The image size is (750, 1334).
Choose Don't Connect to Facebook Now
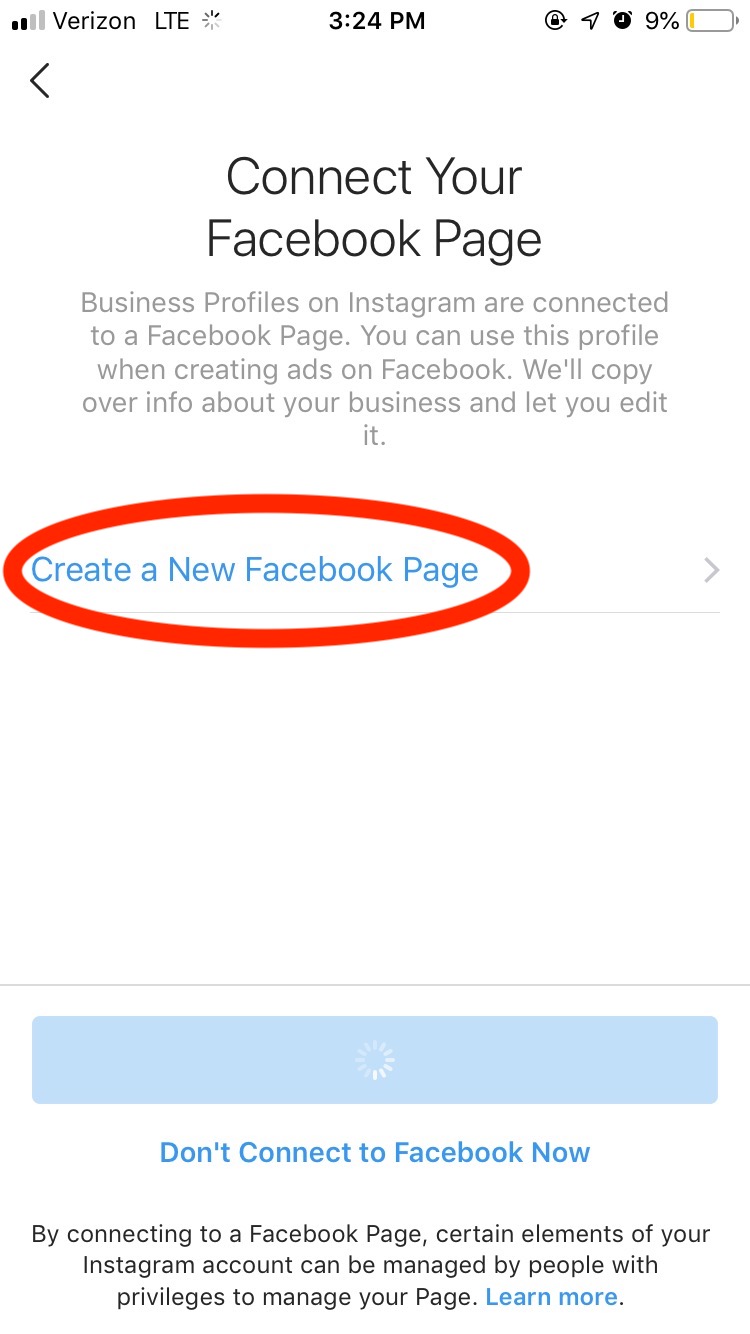coord(375,1152)
